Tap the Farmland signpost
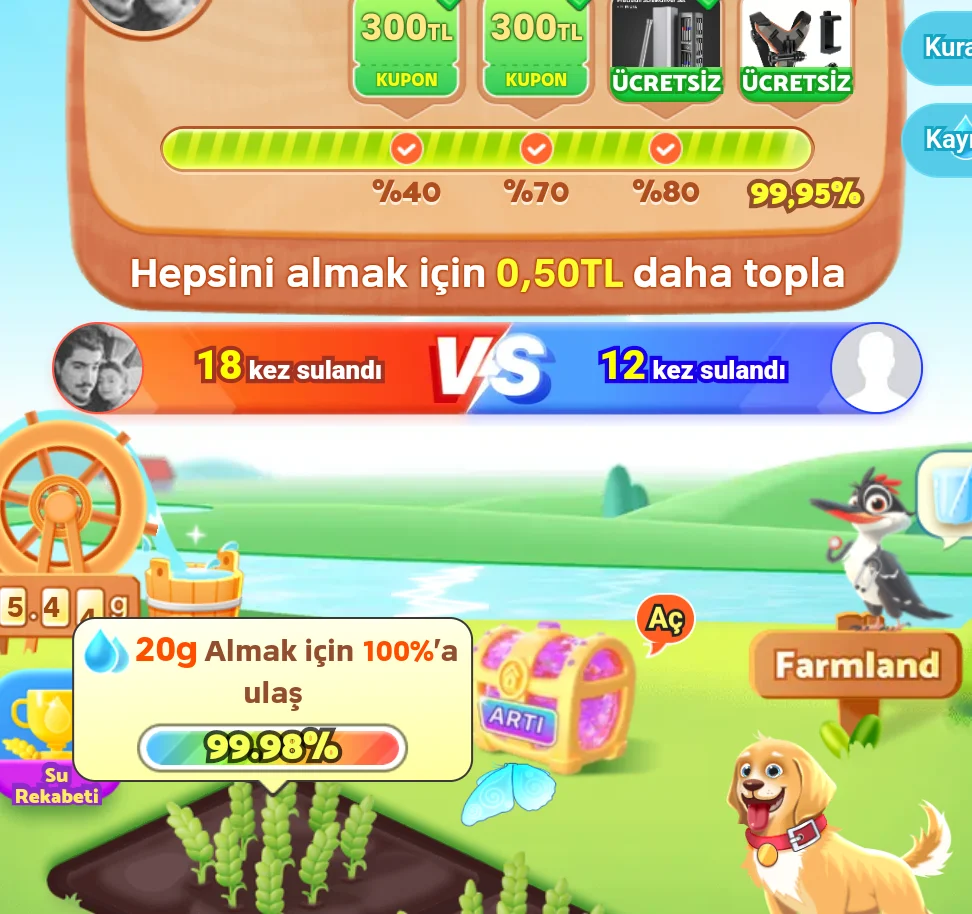 (856, 664)
